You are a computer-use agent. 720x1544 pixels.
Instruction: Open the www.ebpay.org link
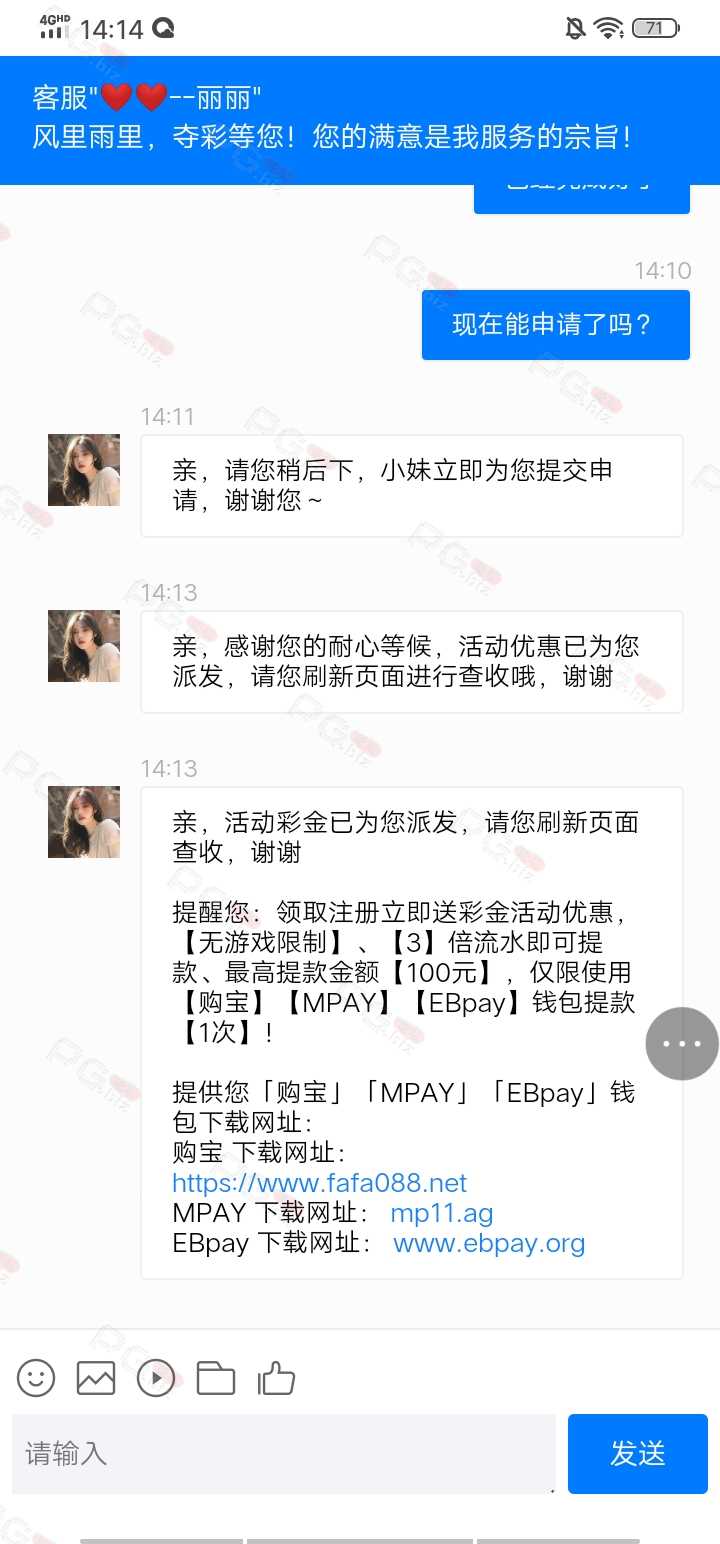coord(489,1243)
